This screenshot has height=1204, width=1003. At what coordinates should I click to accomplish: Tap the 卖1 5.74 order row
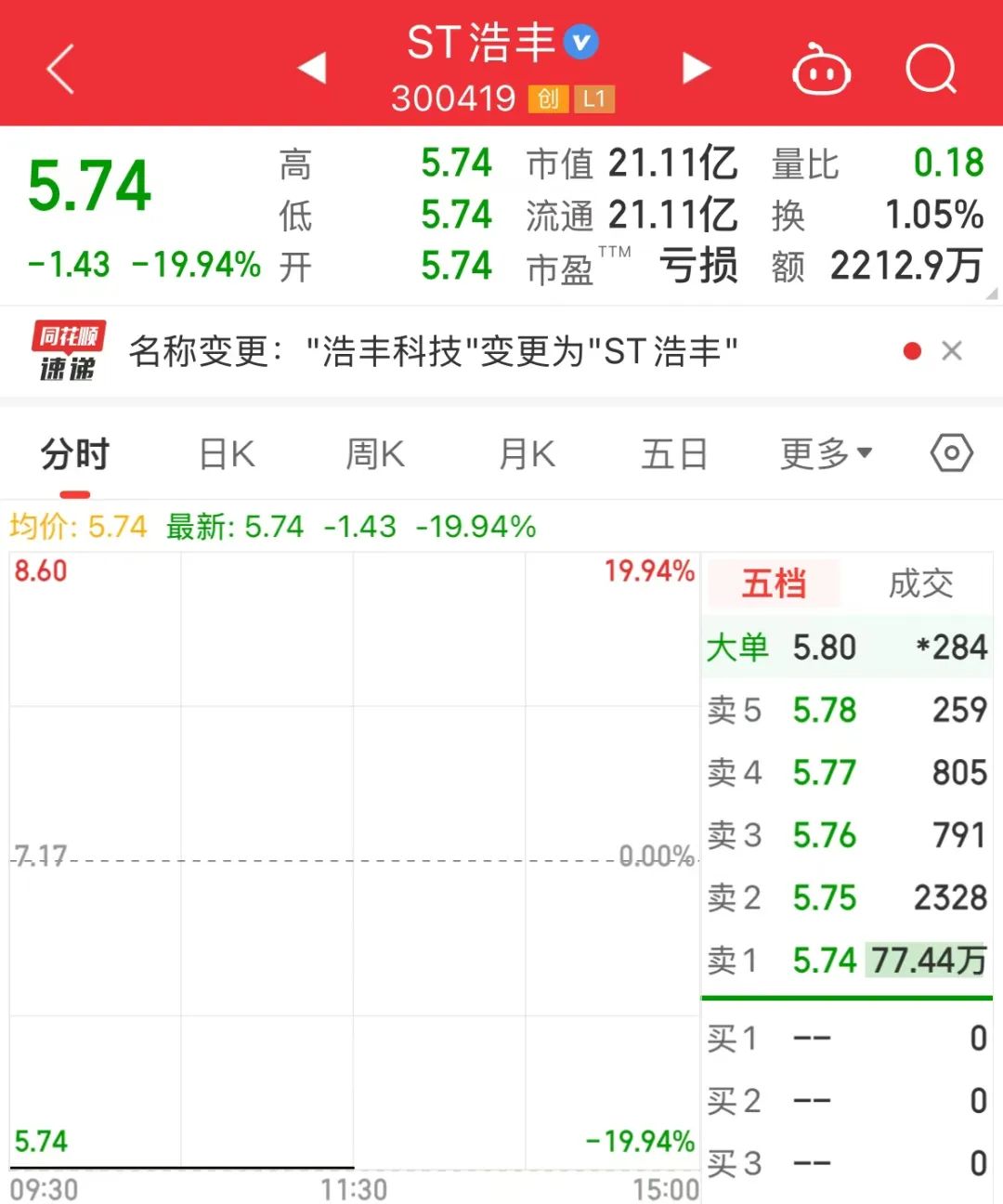(846, 961)
